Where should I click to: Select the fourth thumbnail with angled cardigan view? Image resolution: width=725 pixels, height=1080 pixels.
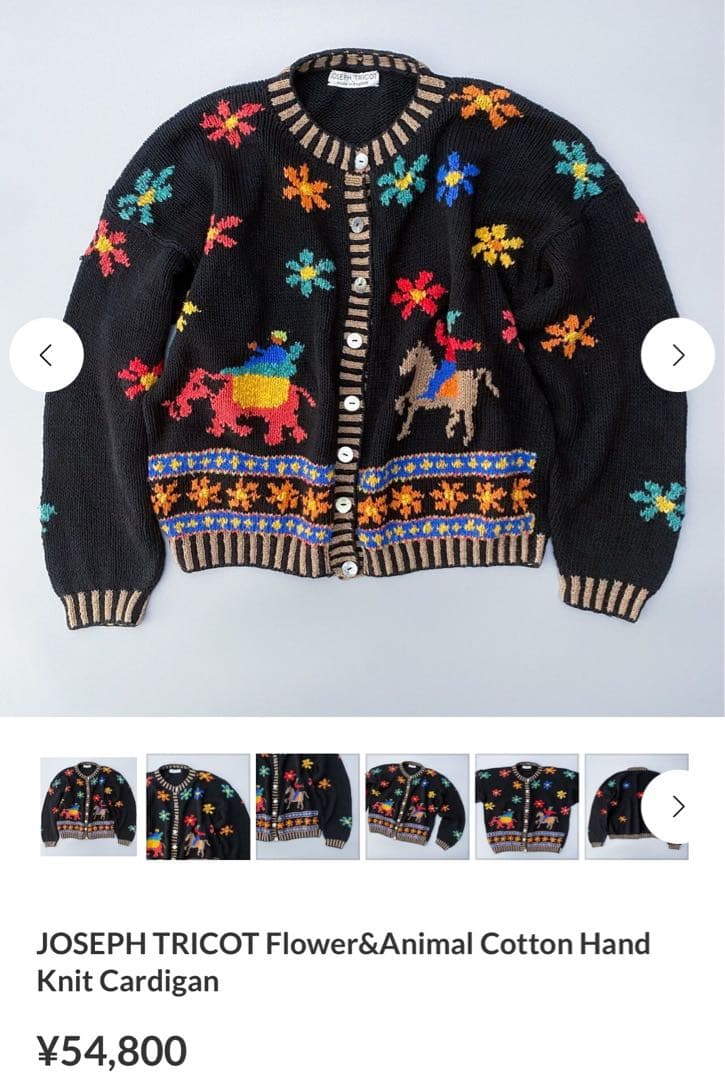[x=417, y=806]
